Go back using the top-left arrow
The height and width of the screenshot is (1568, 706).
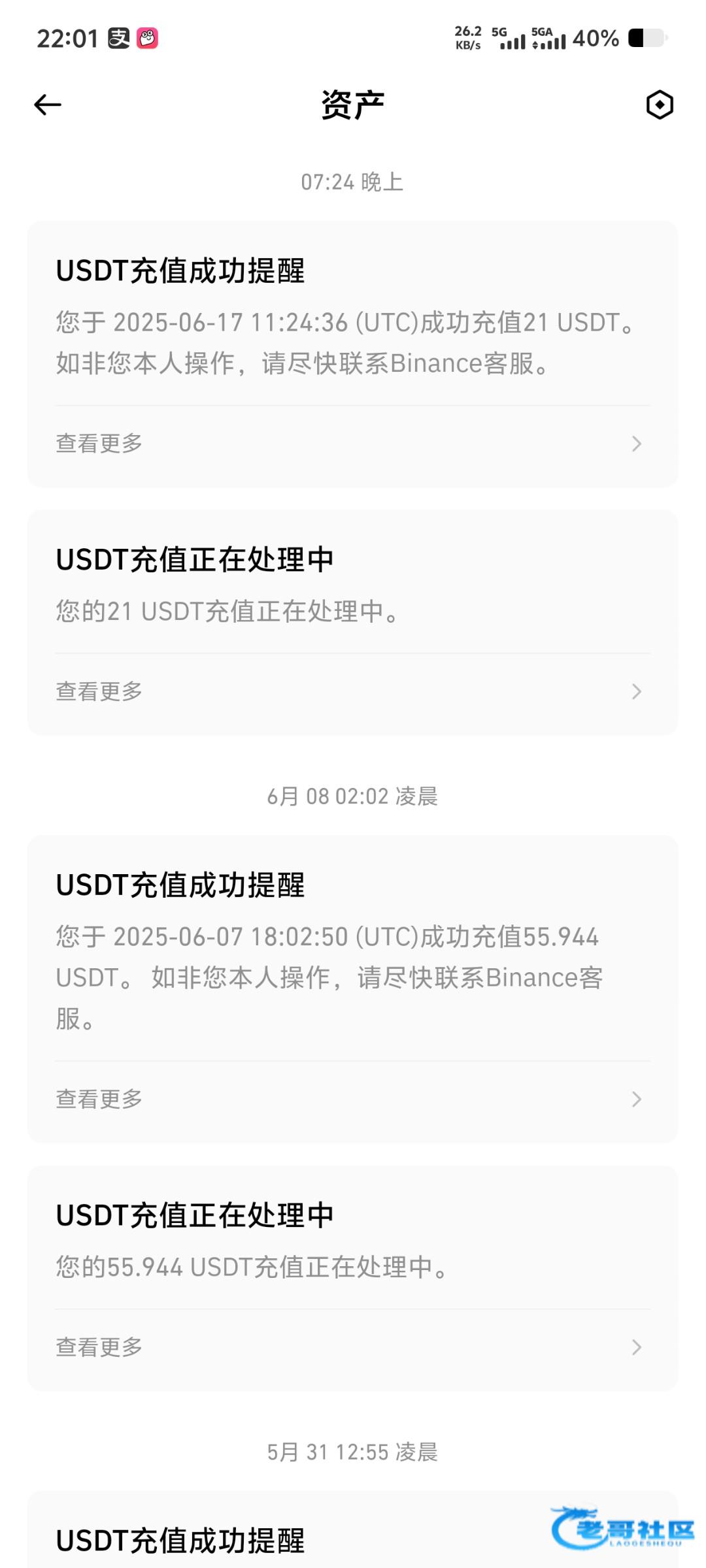click(x=48, y=105)
